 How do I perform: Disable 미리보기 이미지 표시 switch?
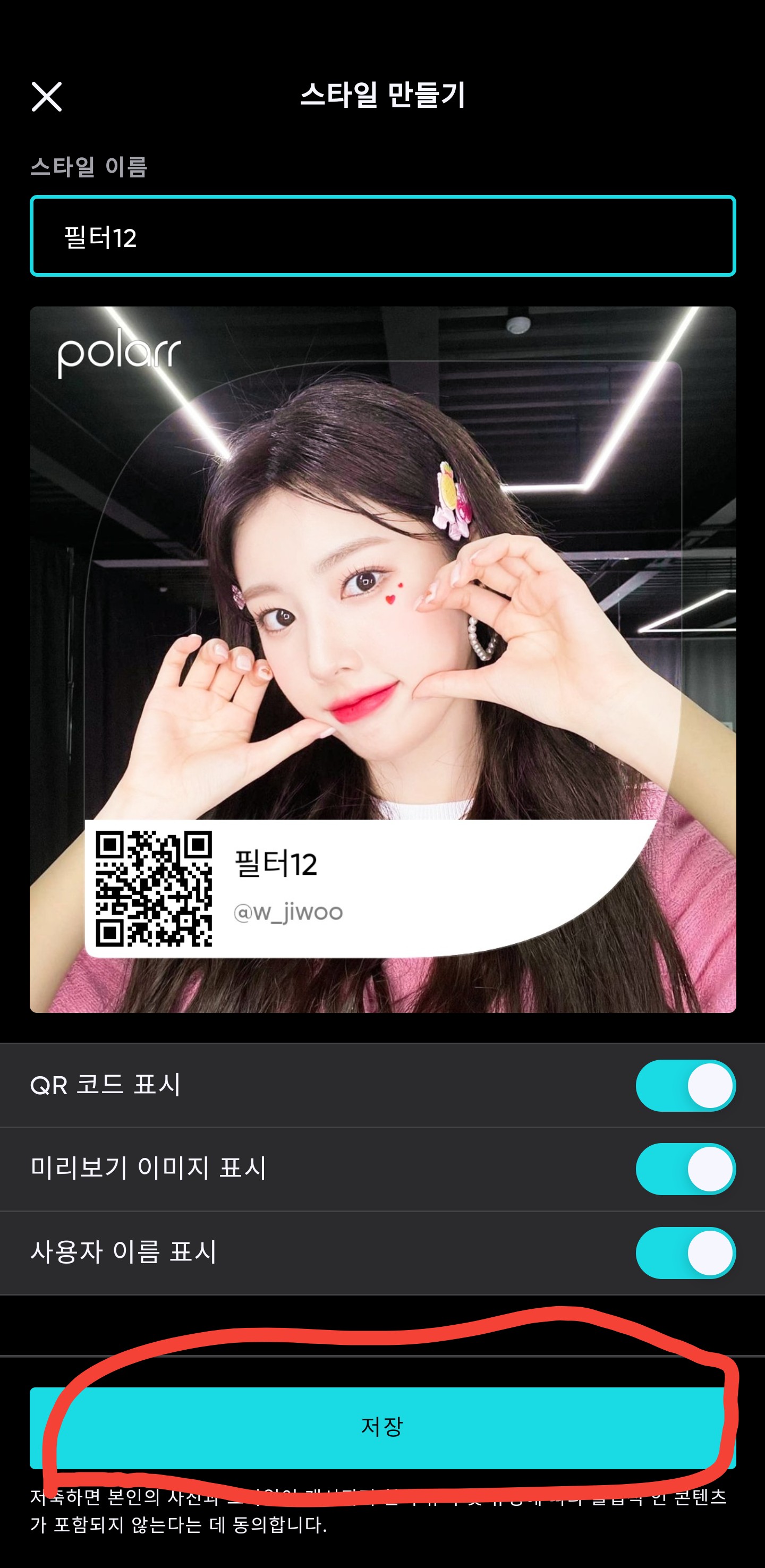pos(685,1169)
